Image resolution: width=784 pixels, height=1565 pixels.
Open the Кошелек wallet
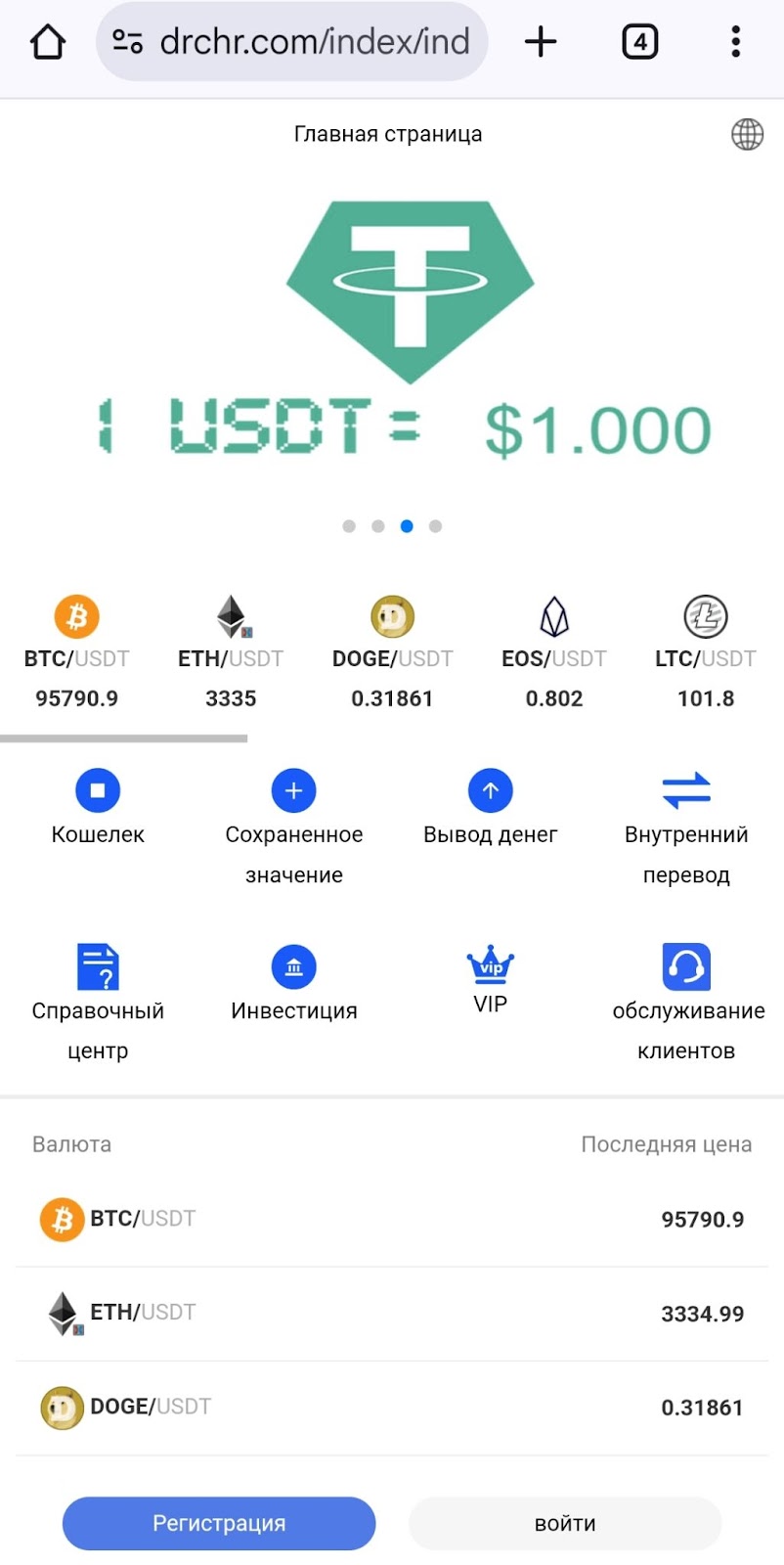98,808
